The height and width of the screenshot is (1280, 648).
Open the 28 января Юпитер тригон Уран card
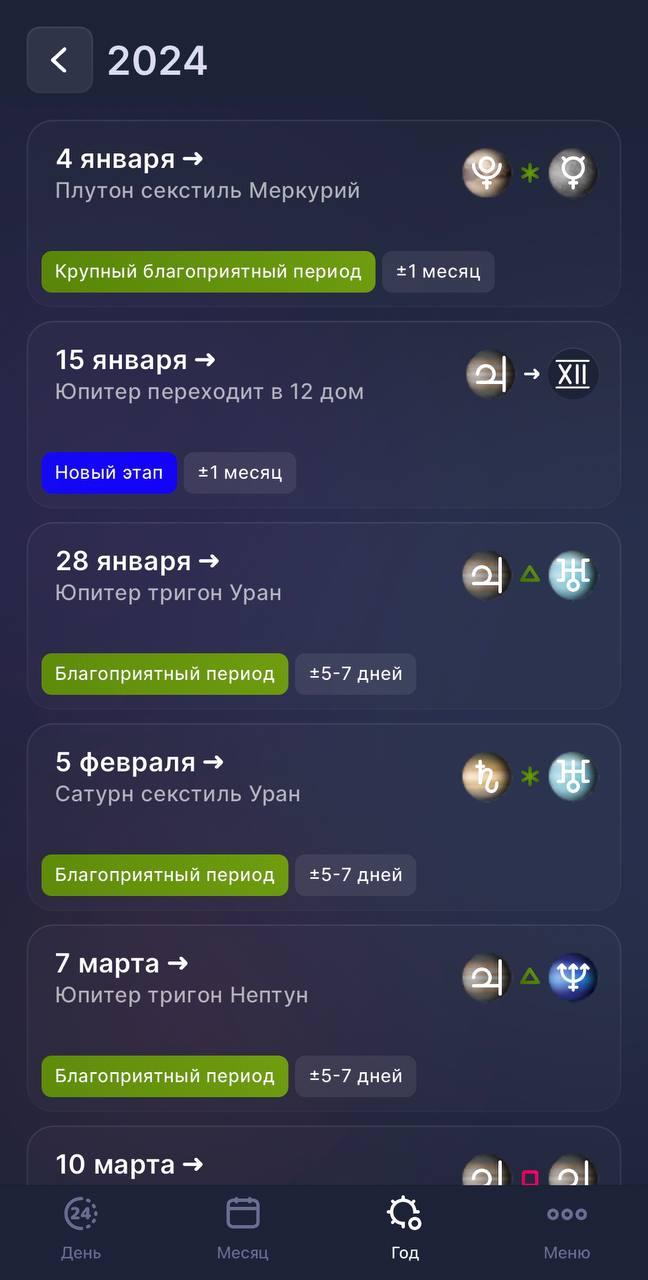pyautogui.click(x=324, y=616)
